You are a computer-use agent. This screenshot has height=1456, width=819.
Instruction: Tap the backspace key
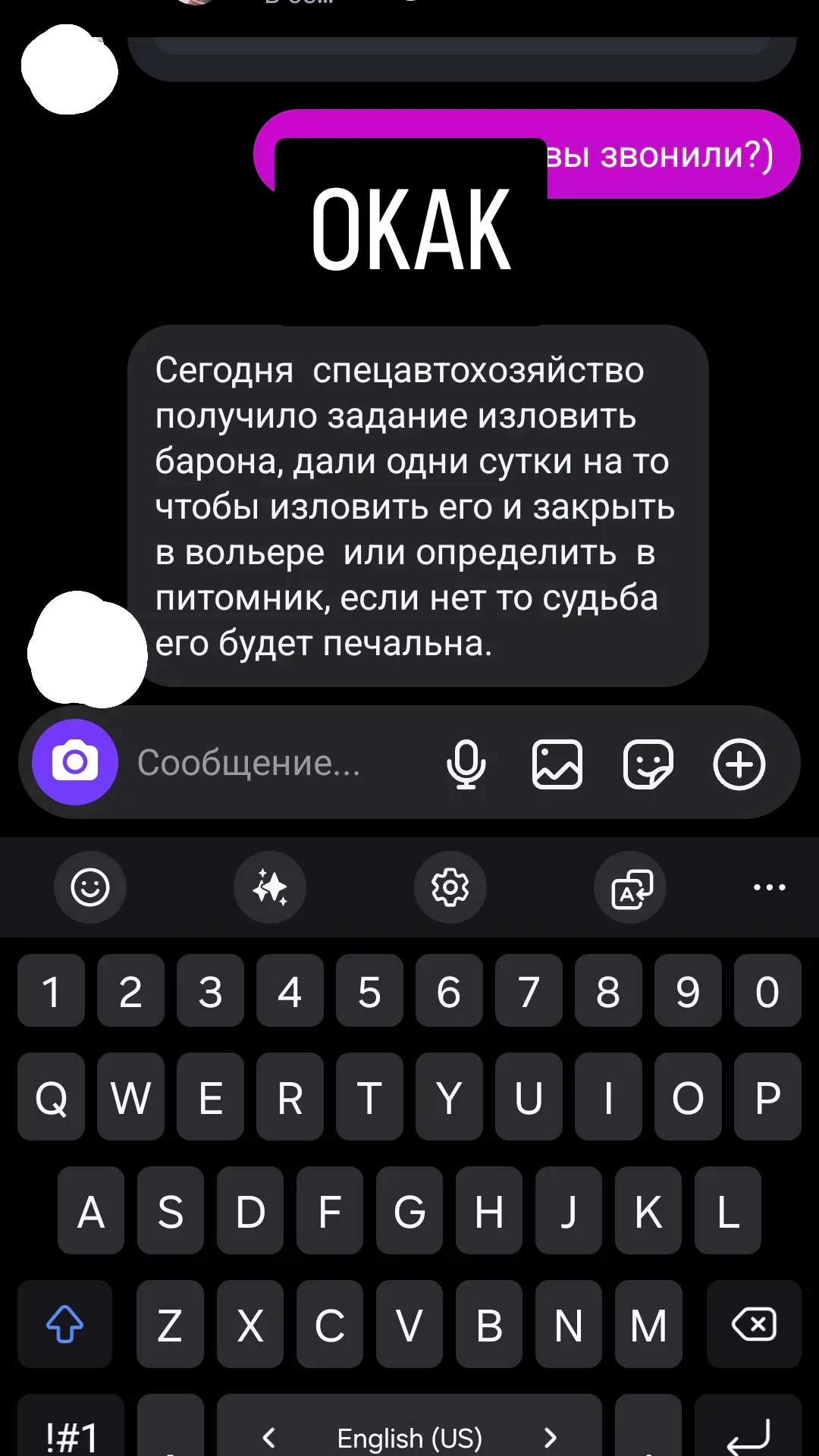click(754, 1325)
